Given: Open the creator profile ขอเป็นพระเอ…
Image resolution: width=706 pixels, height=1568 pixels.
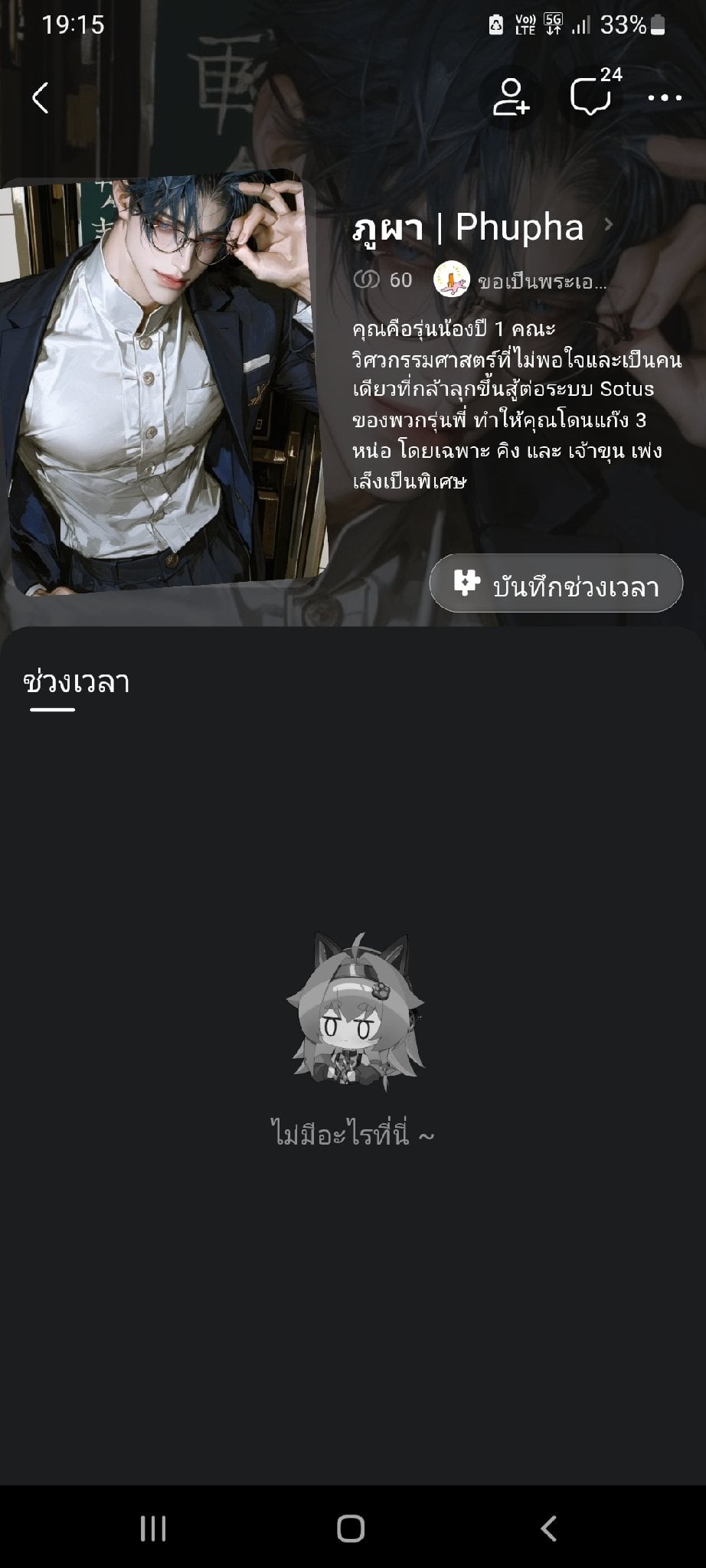Looking at the screenshot, I should click(x=521, y=281).
